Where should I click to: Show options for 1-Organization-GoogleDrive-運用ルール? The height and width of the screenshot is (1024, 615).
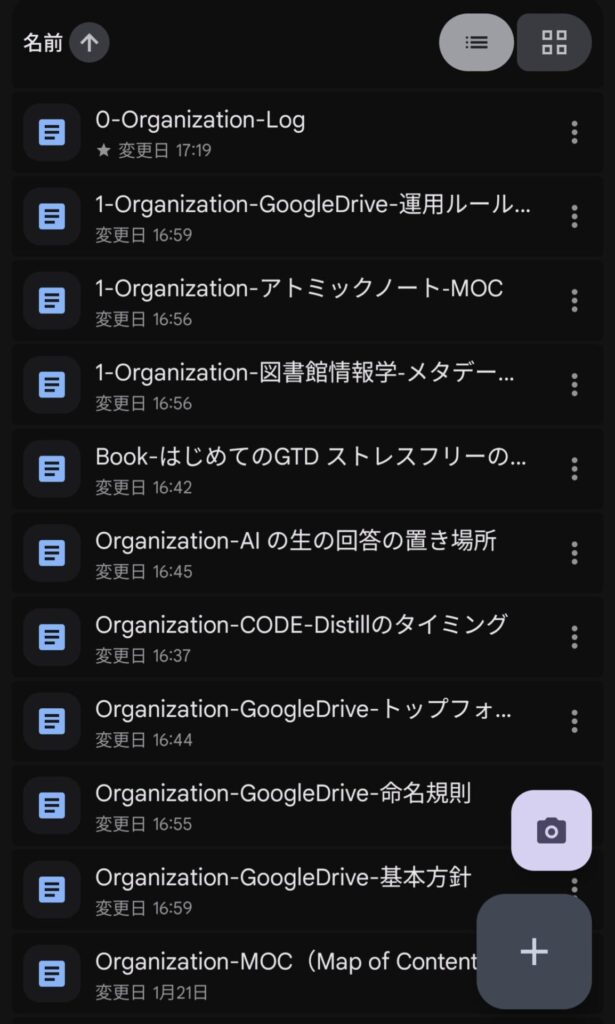click(574, 216)
